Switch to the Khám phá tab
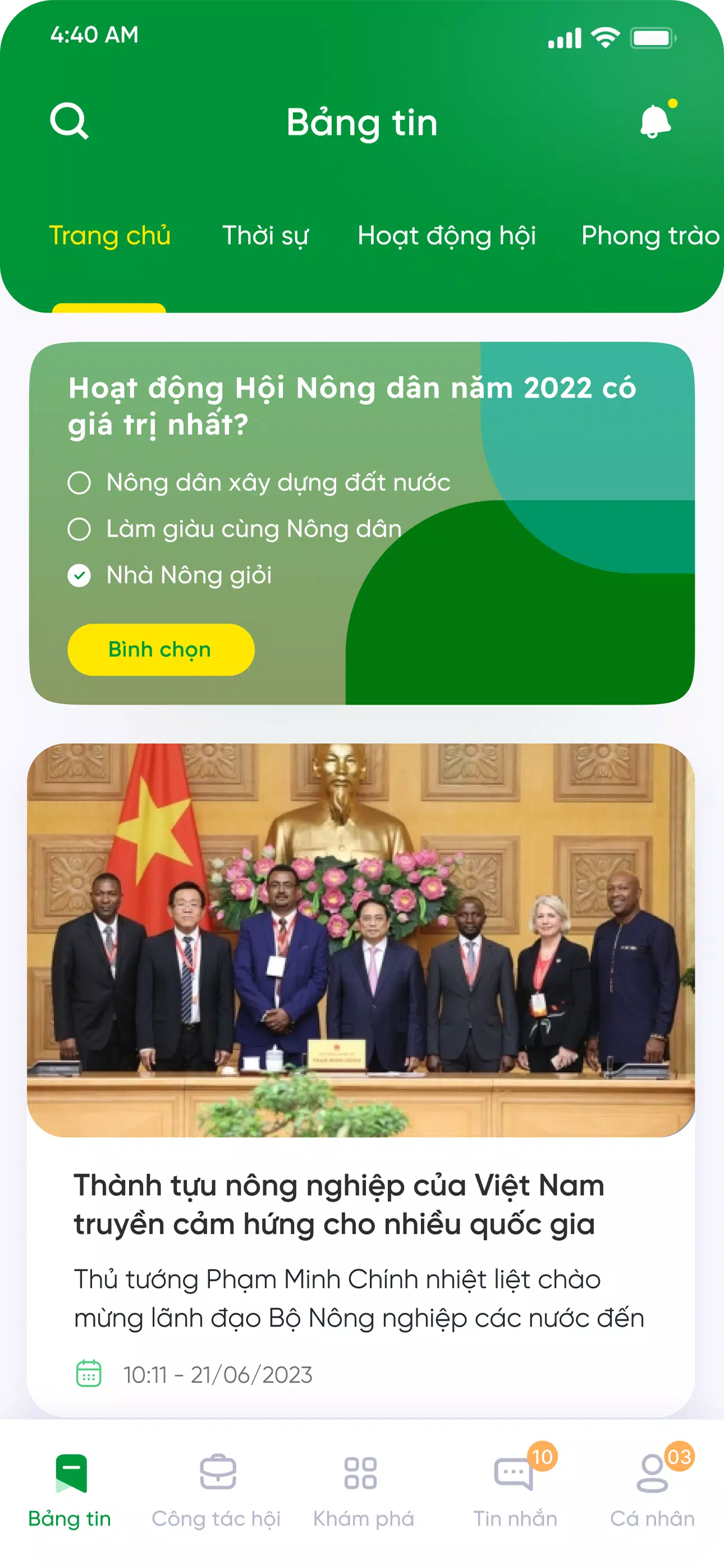724x1568 pixels. point(363,1488)
